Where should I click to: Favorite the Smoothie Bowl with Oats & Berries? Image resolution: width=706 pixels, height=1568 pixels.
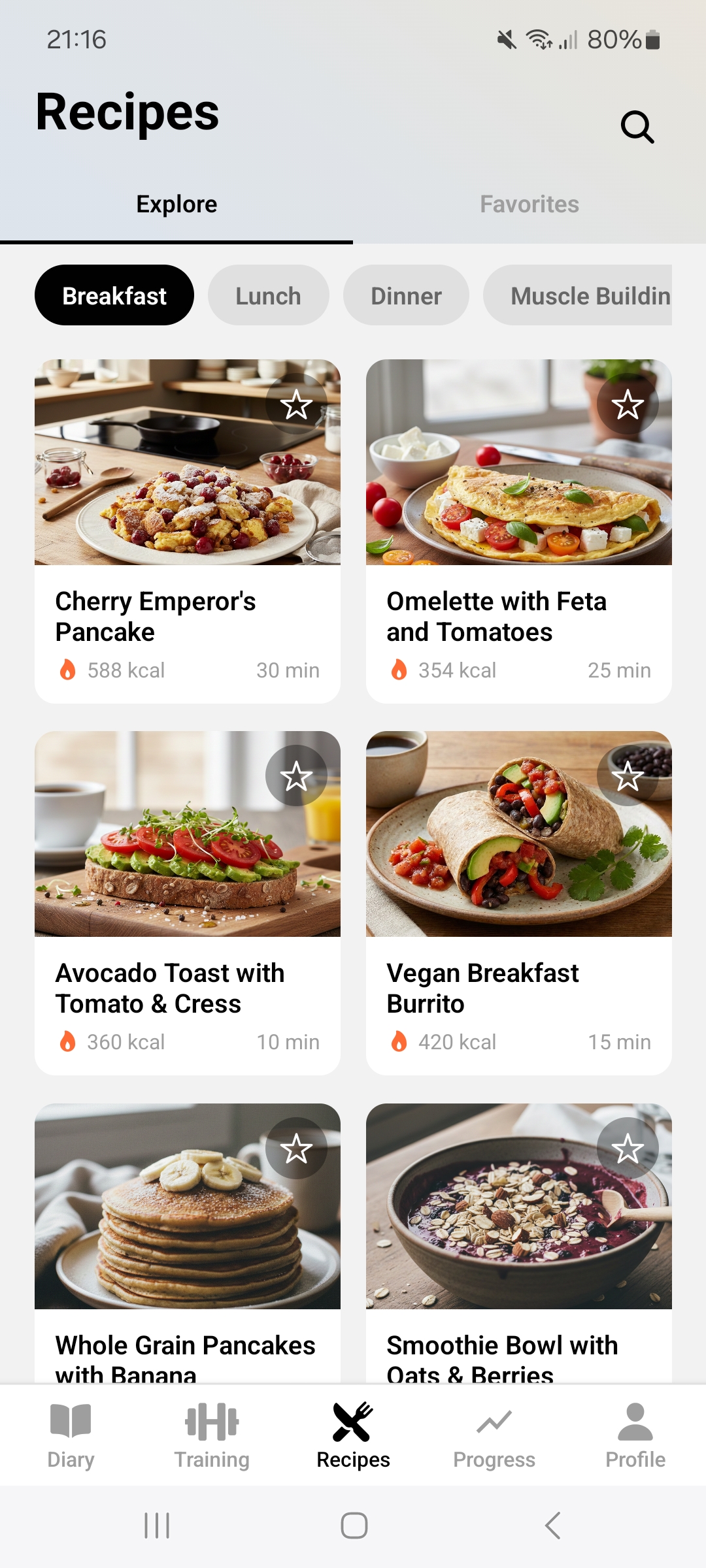click(628, 1149)
